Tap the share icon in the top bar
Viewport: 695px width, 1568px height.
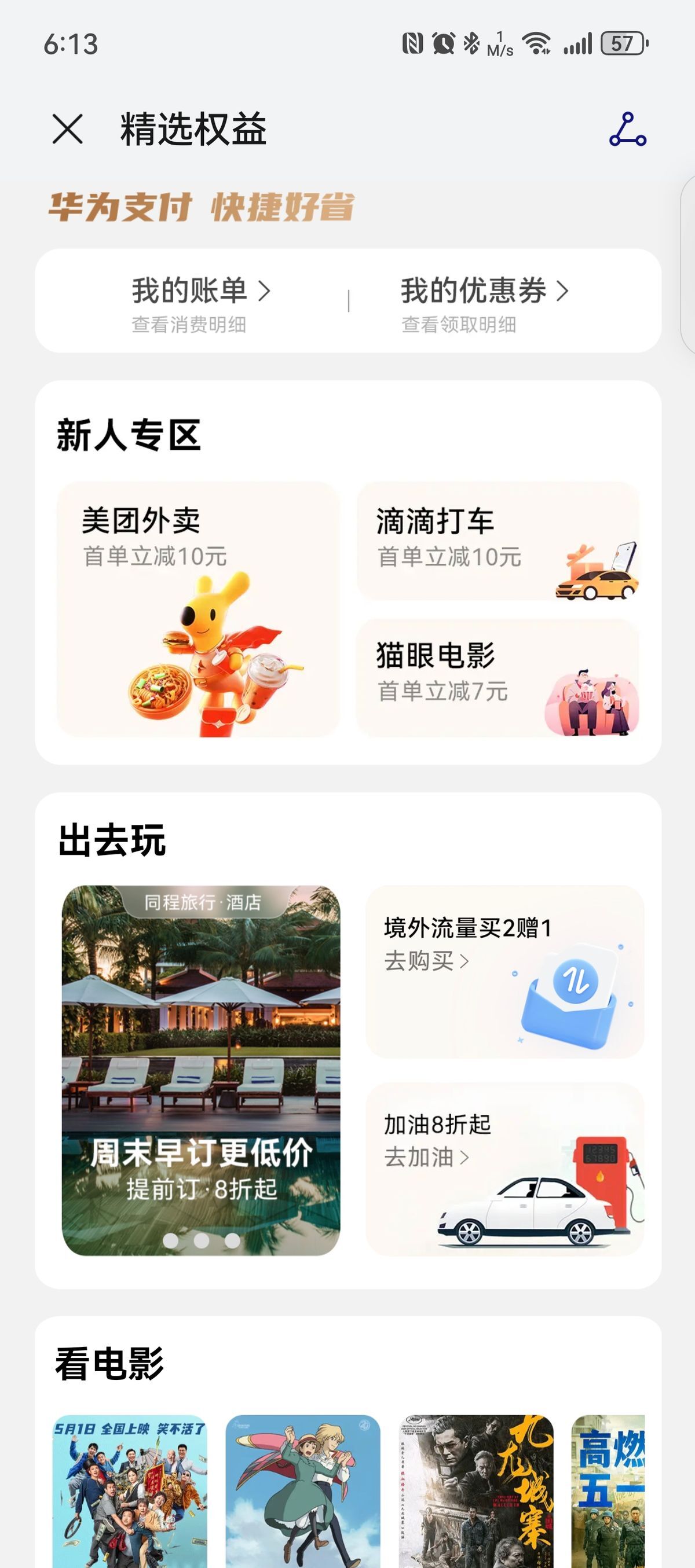[x=627, y=129]
